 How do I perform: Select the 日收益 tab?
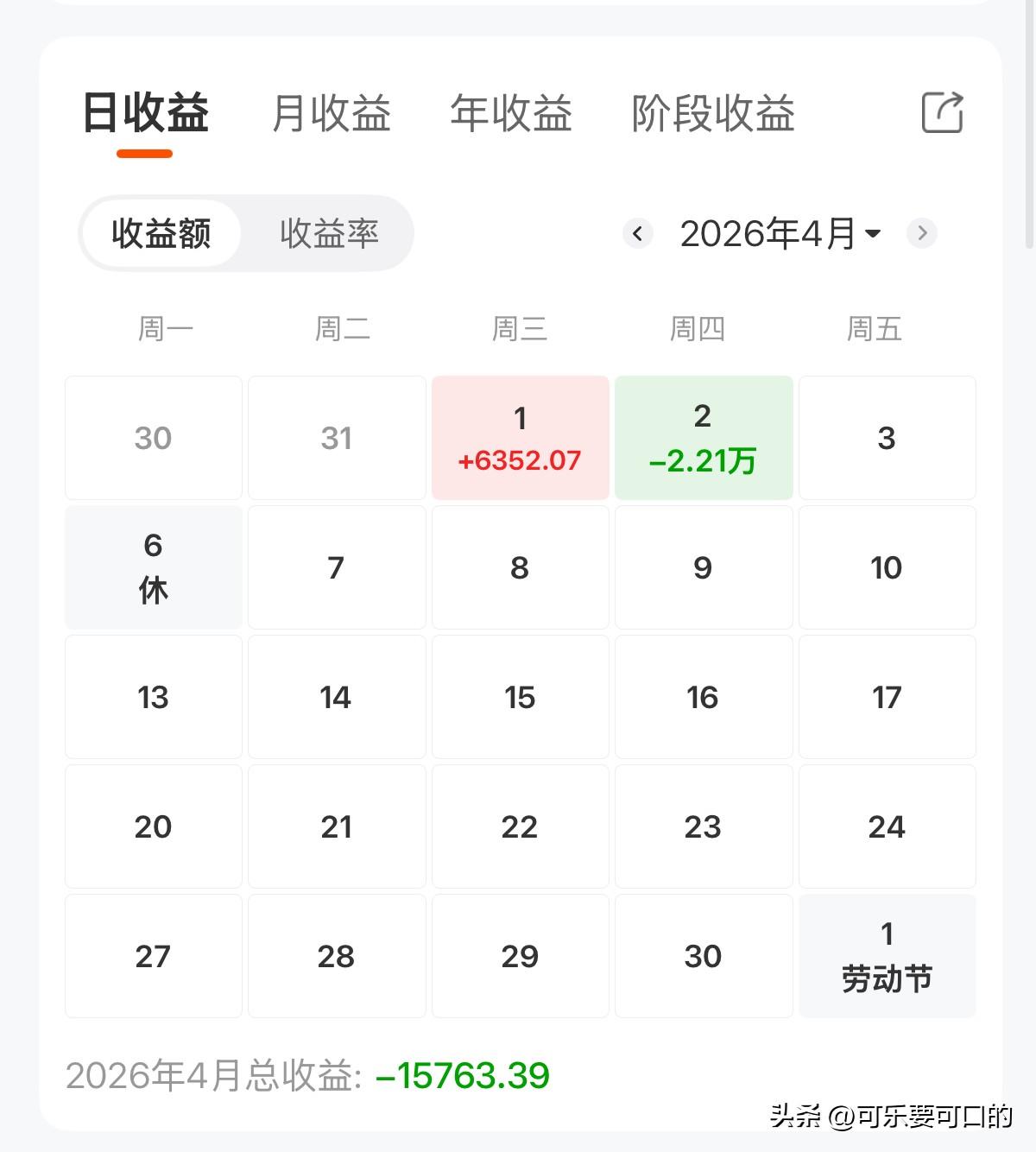pos(144,113)
